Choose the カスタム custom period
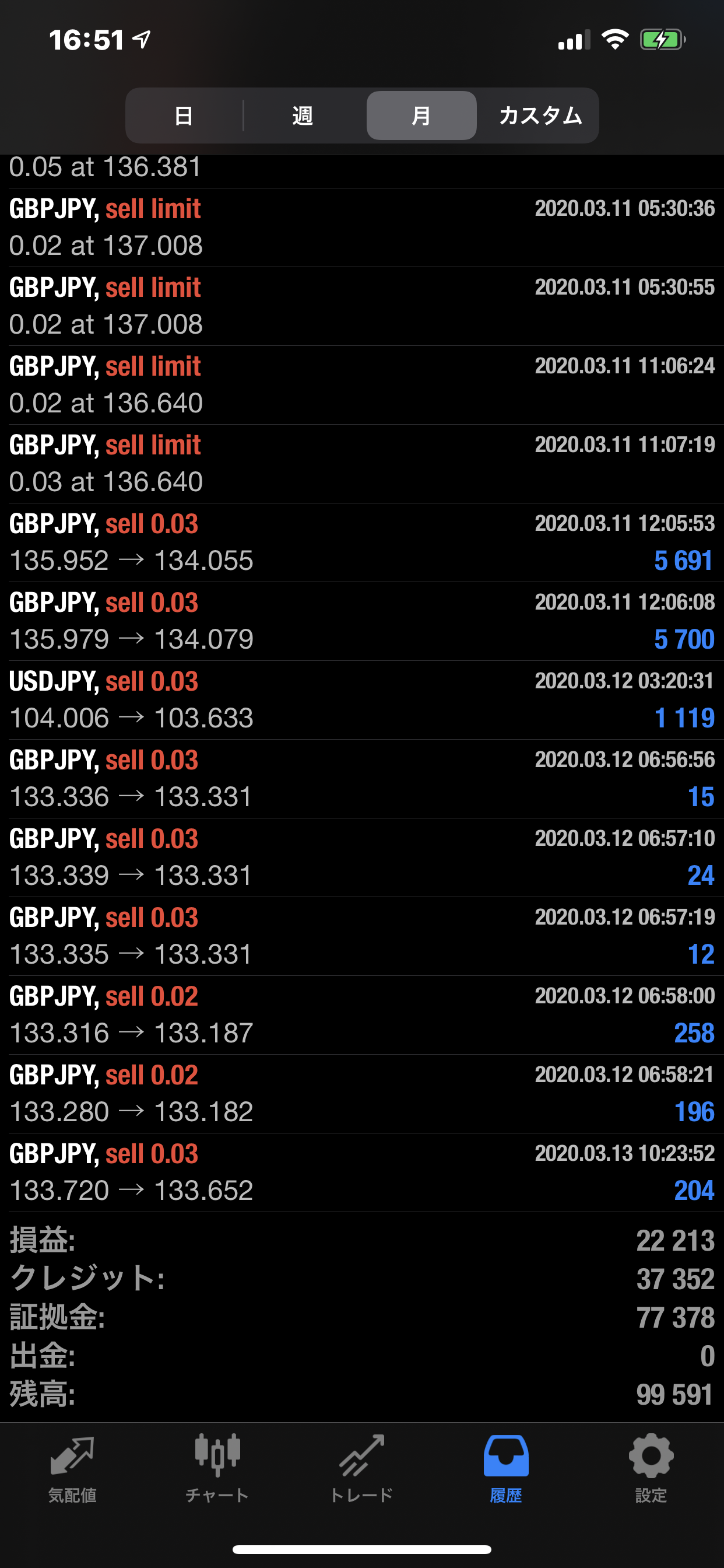This screenshot has height=1568, width=724. pyautogui.click(x=540, y=116)
